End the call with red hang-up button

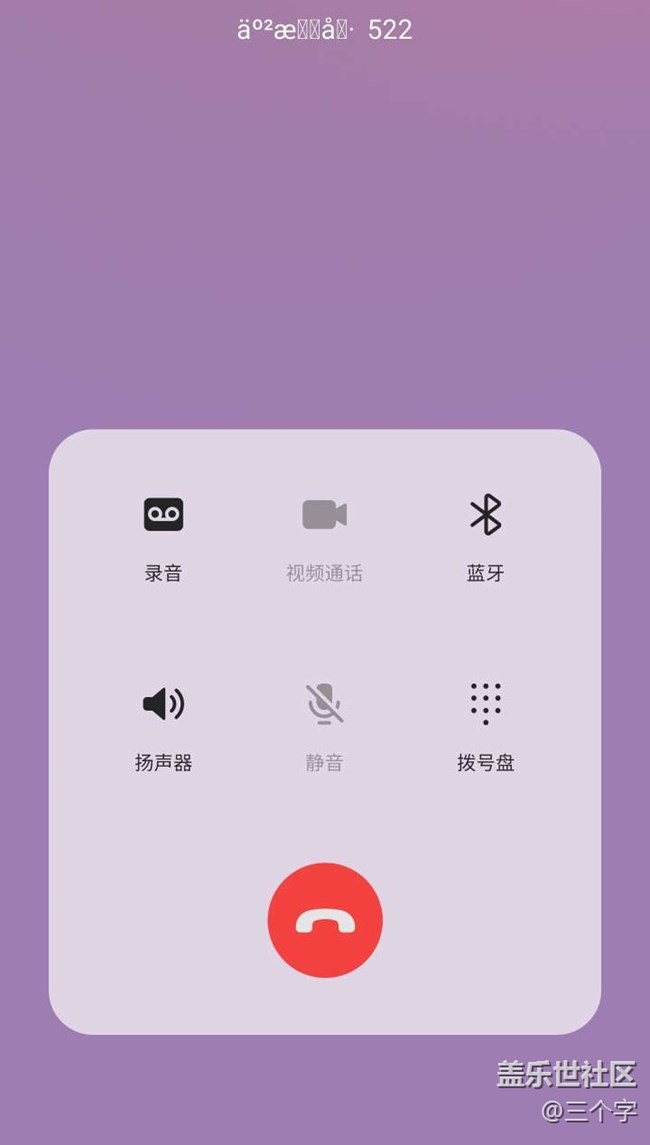click(x=325, y=921)
